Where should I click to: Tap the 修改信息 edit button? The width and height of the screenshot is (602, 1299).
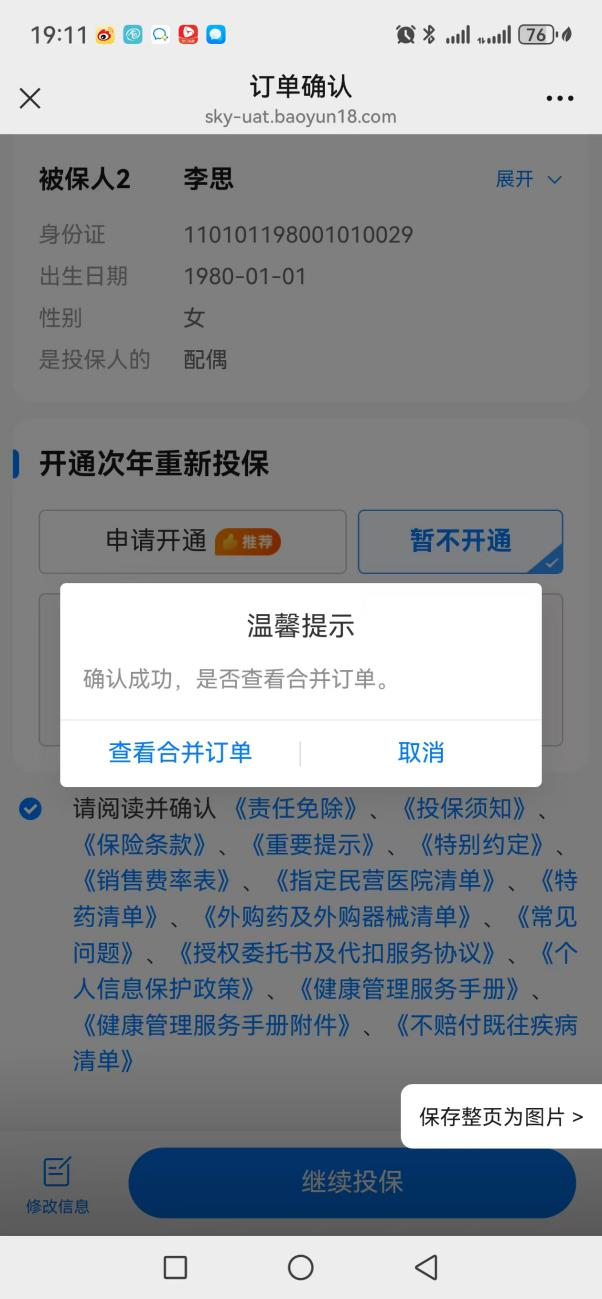tap(57, 1185)
